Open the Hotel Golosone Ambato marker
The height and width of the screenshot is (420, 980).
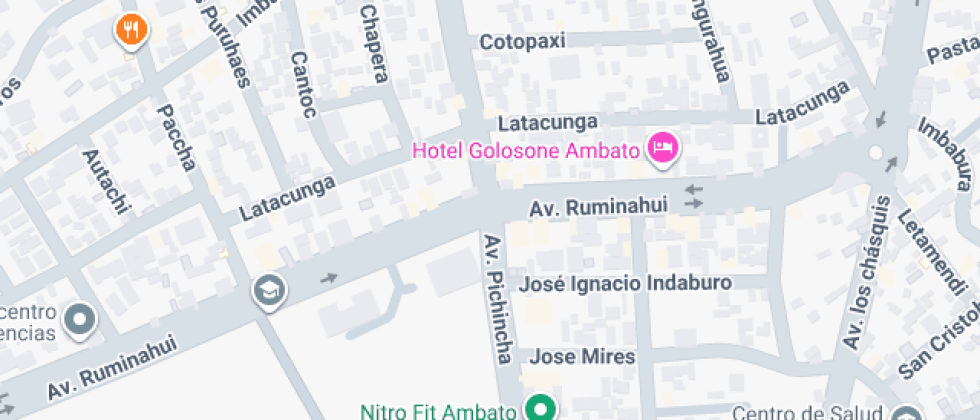point(663,150)
